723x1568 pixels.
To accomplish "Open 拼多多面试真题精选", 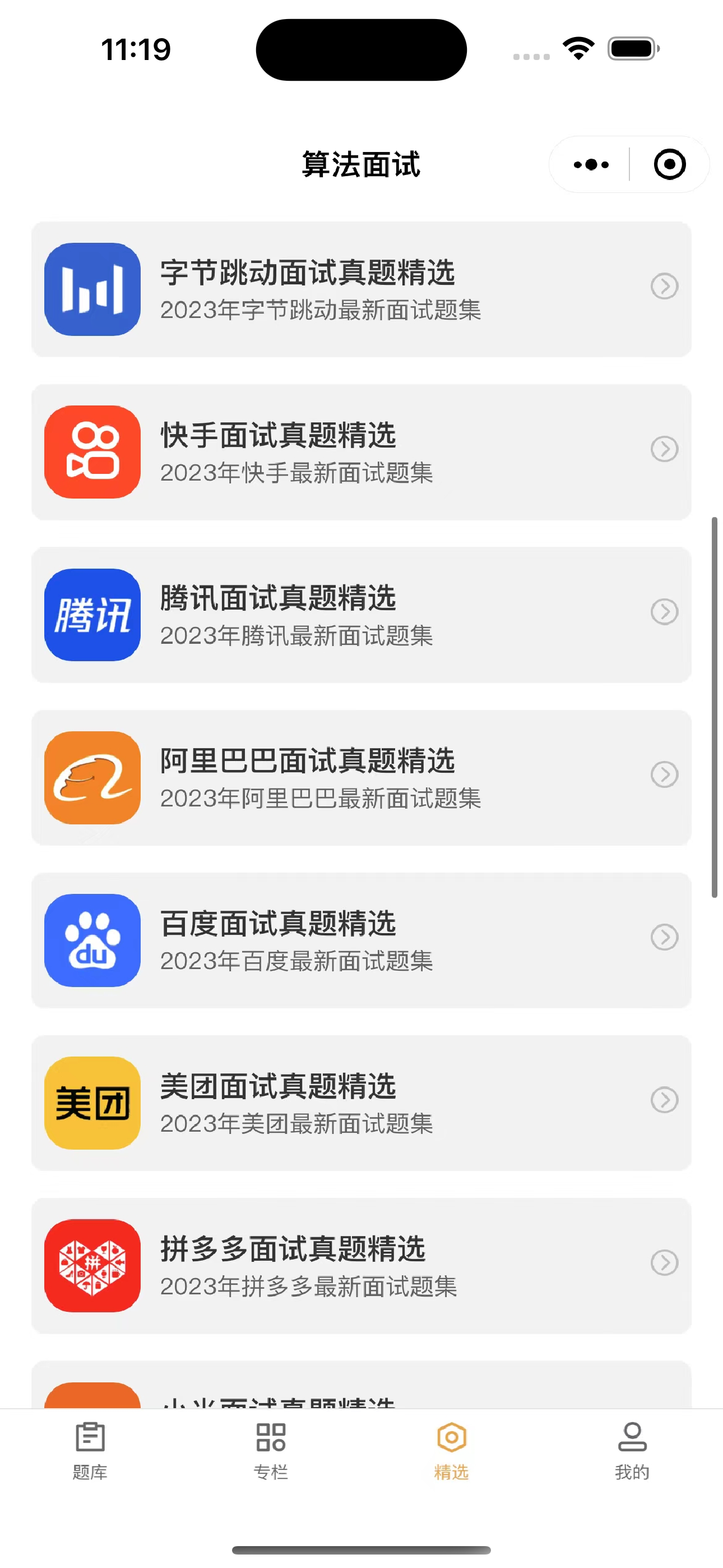I will (361, 1266).
